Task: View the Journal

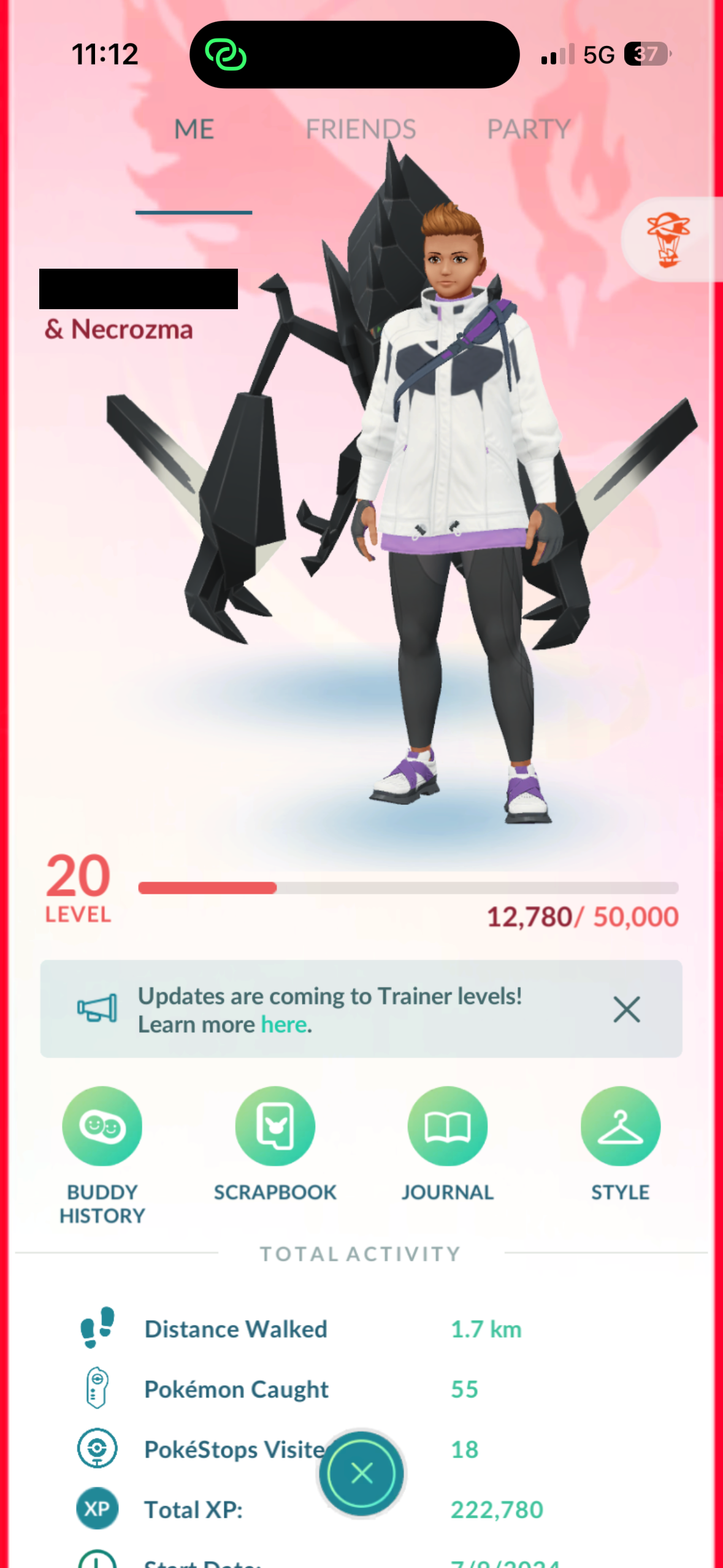Action: 447,1126
